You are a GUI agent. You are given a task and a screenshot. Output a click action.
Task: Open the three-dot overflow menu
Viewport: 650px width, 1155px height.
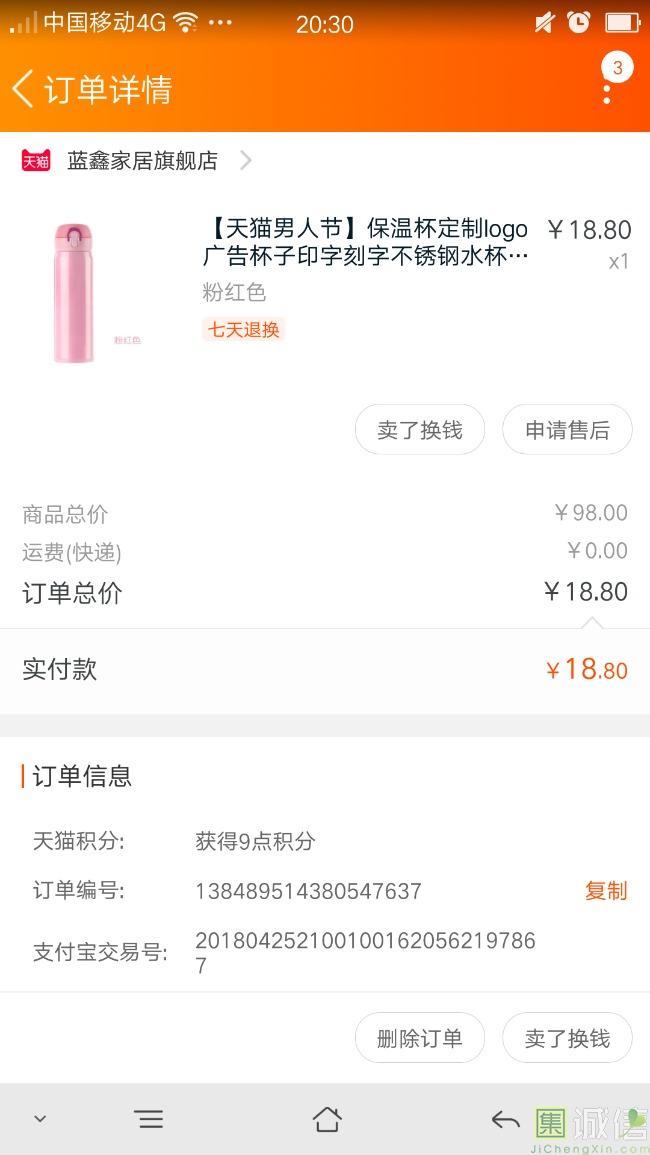coord(607,93)
